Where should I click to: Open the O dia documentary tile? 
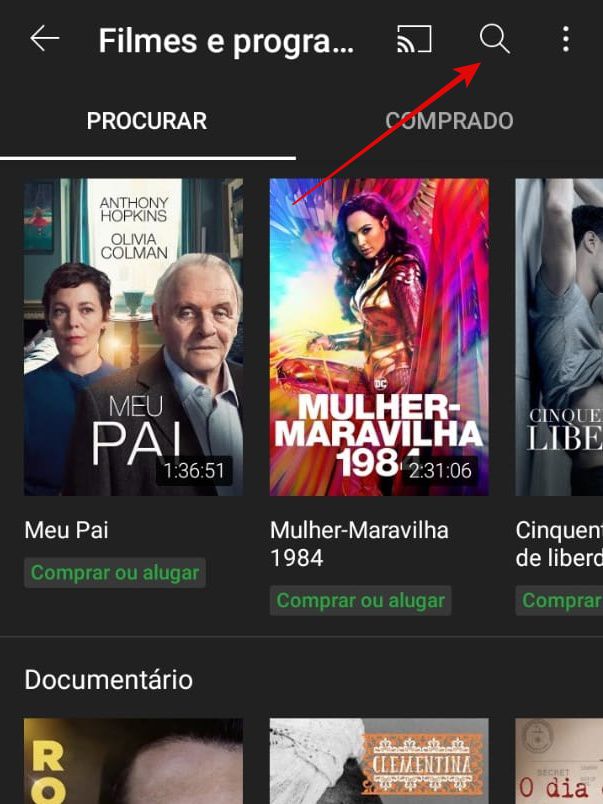[x=559, y=761]
